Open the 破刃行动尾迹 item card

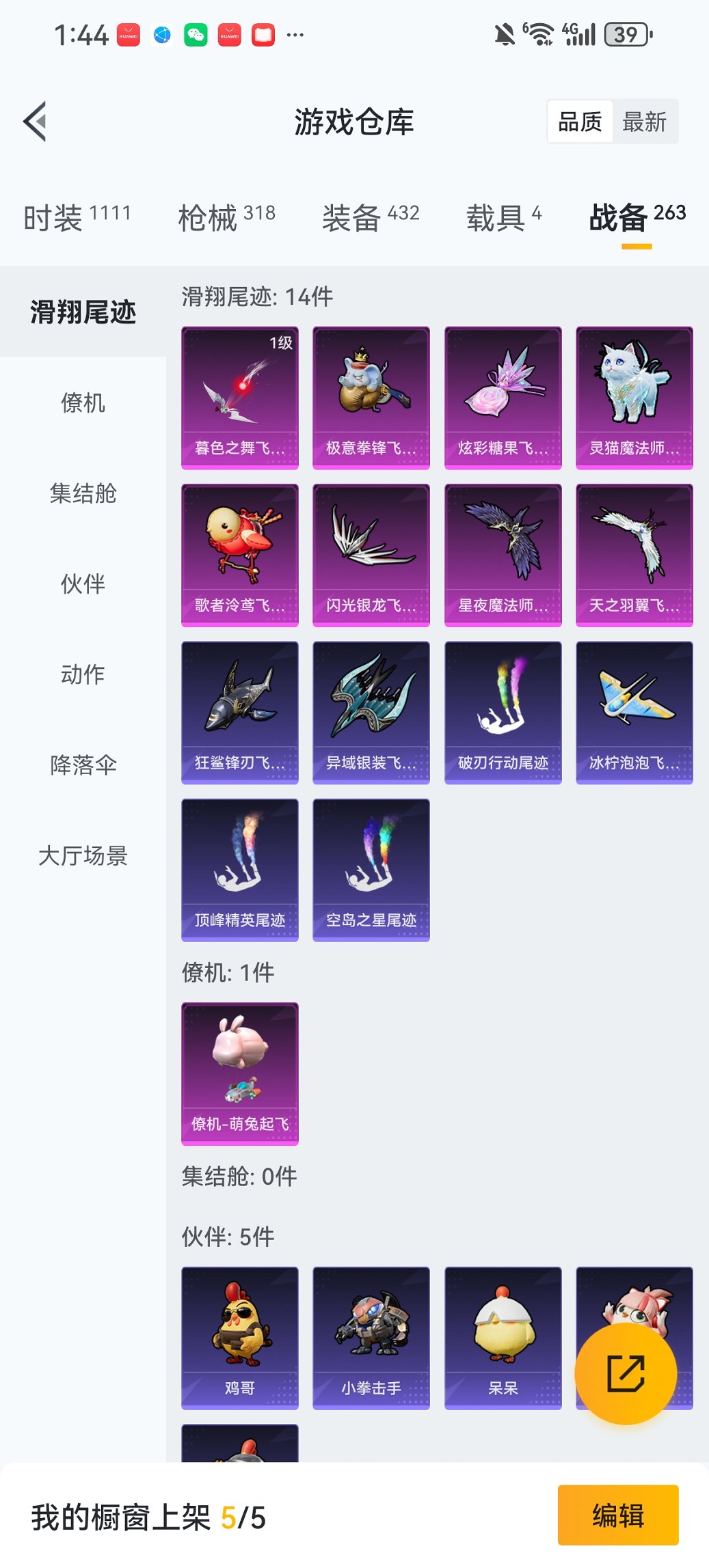(x=503, y=712)
